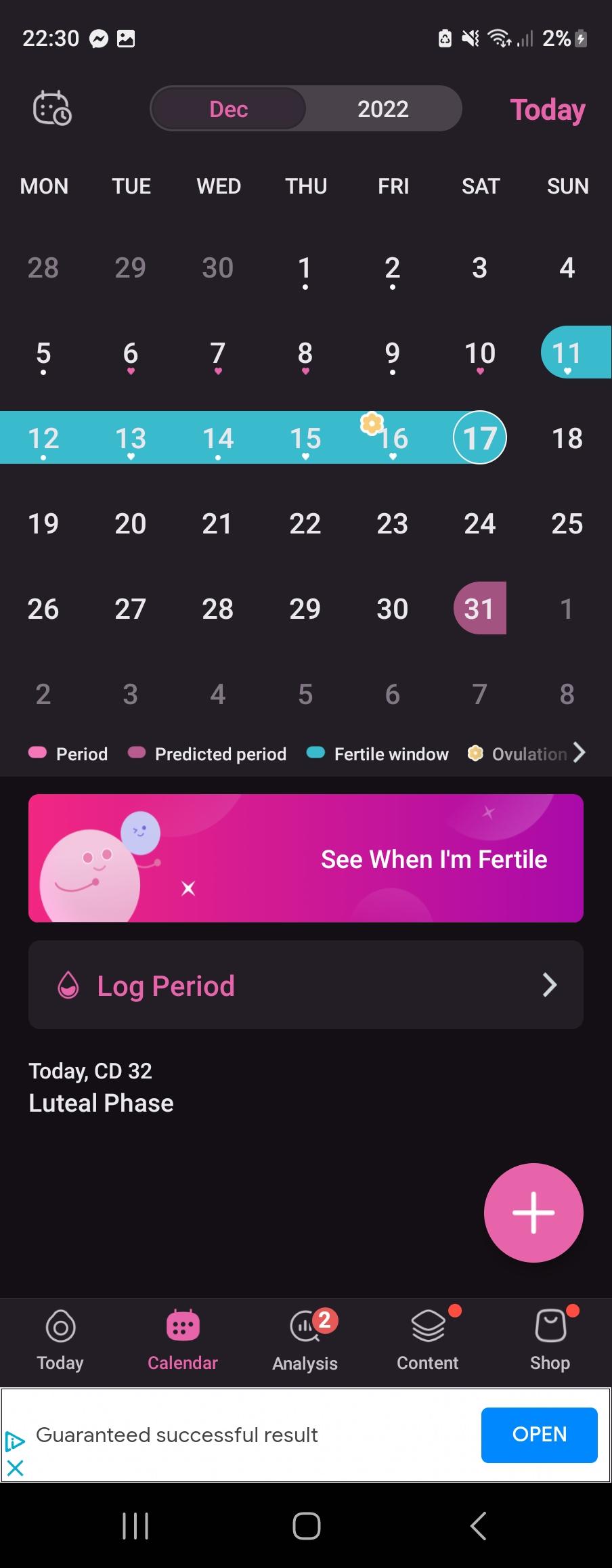Go back using the system back button
Viewport: 612px width, 1568px height.
pyautogui.click(x=478, y=1526)
